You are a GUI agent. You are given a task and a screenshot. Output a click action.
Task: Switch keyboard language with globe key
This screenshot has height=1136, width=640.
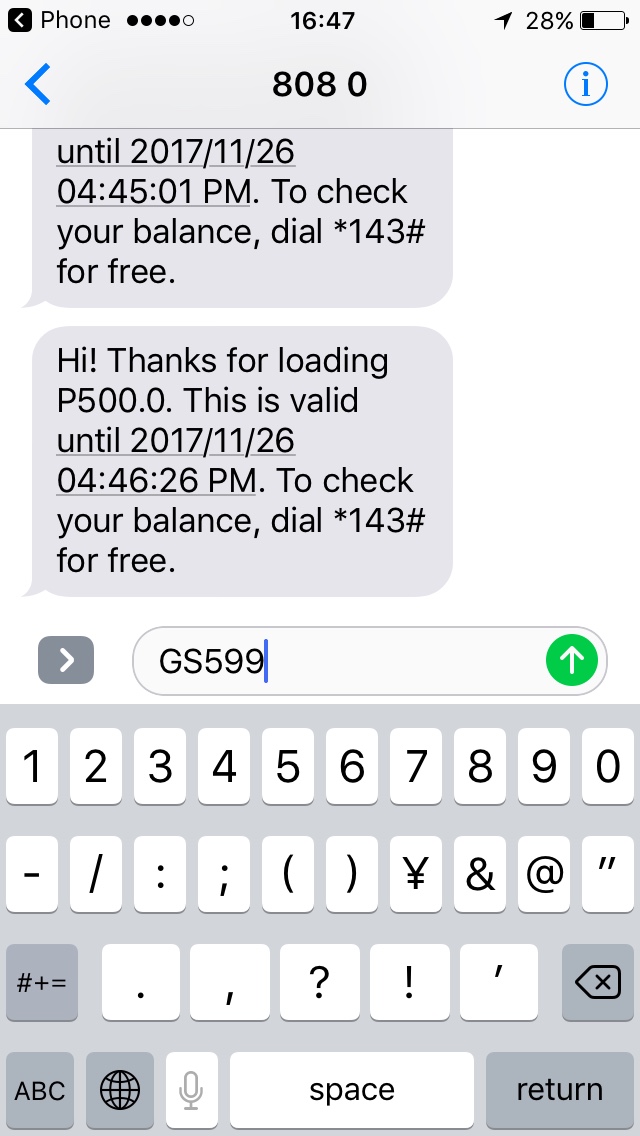coord(120,1089)
